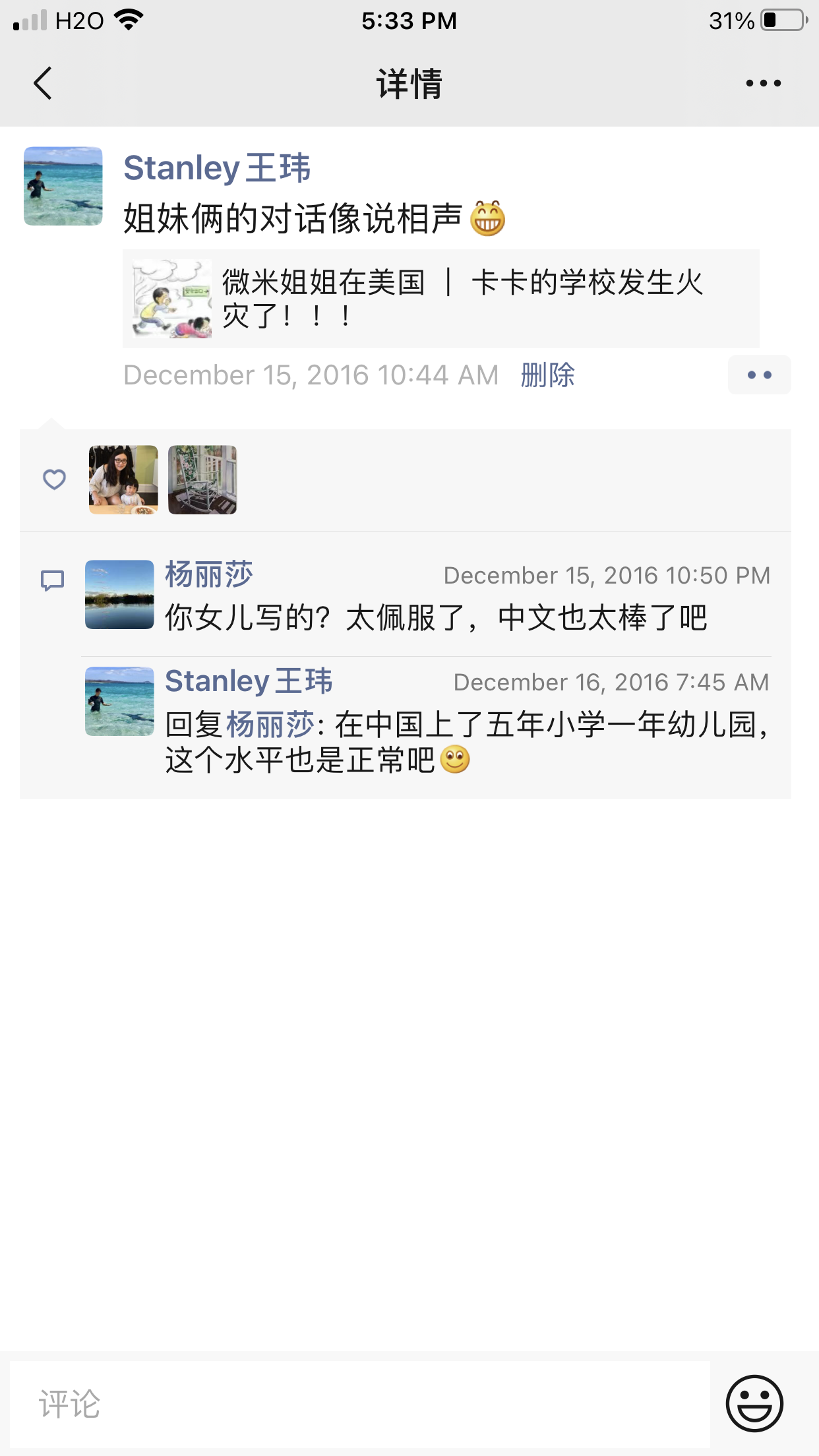View the liker with the woman-and-child avatar
The height and width of the screenshot is (1456, 819).
tap(123, 479)
